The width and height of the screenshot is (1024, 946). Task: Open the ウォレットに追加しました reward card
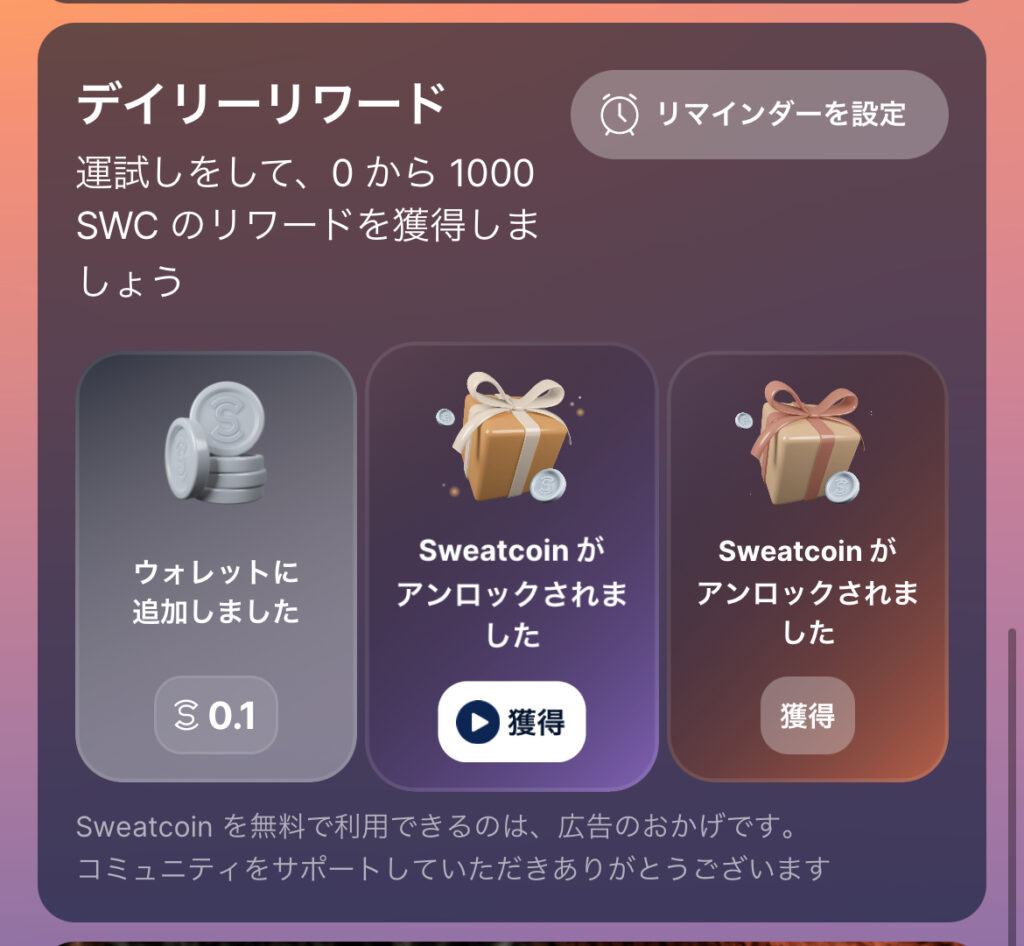point(216,565)
